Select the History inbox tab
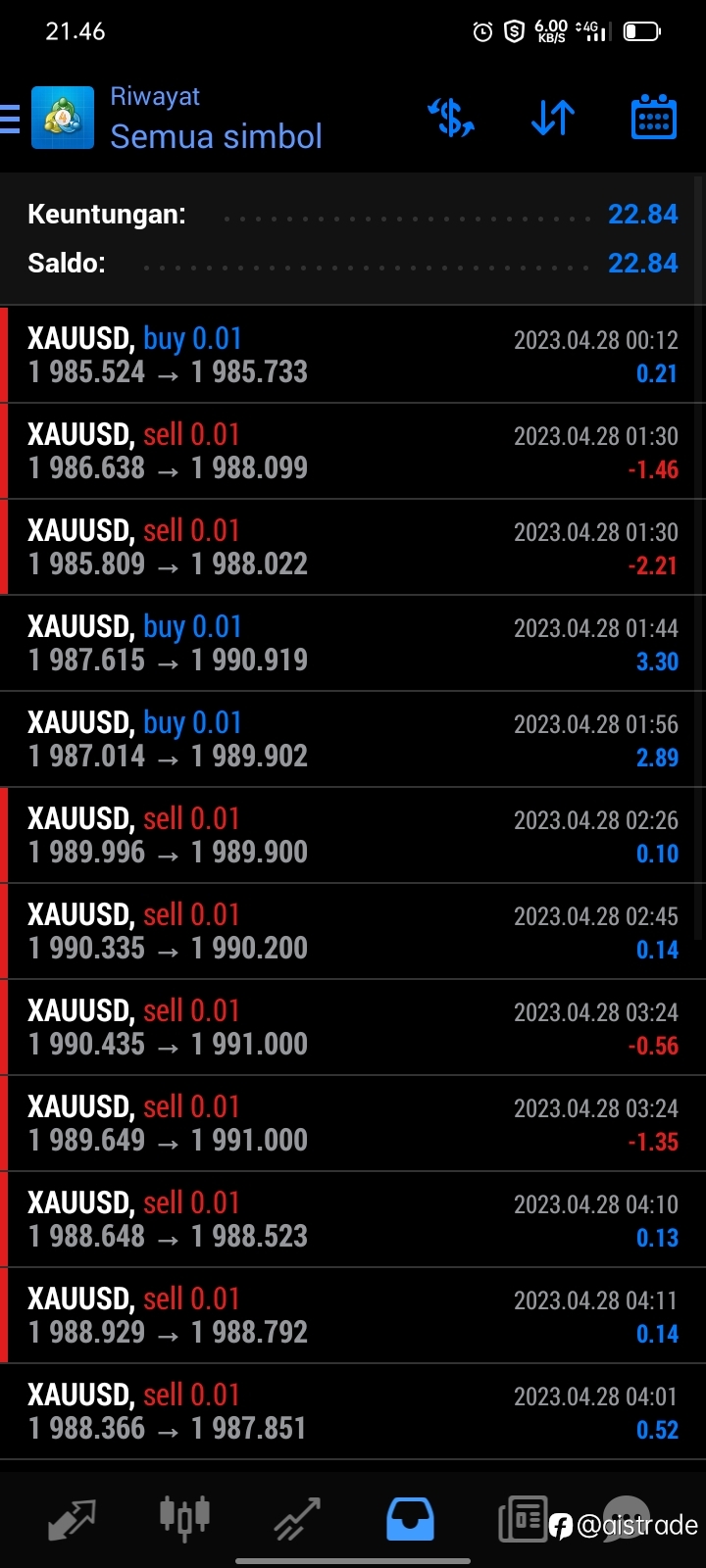Image resolution: width=706 pixels, height=1568 pixels. click(x=410, y=1519)
